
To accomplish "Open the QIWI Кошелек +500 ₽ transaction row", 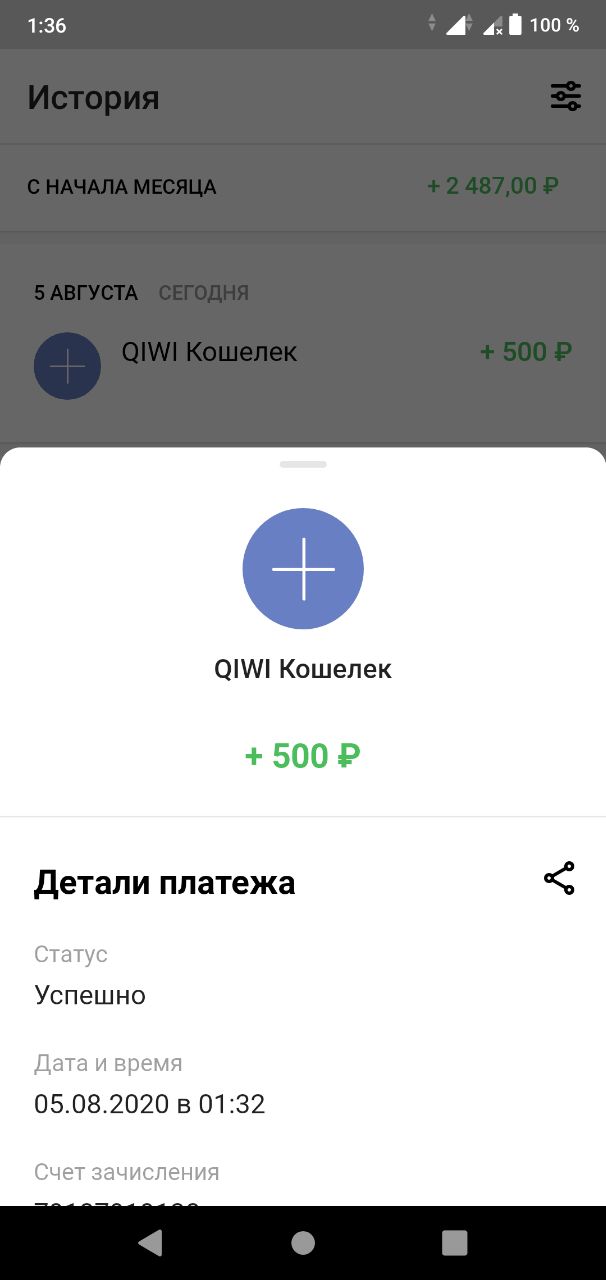I will 303,366.
